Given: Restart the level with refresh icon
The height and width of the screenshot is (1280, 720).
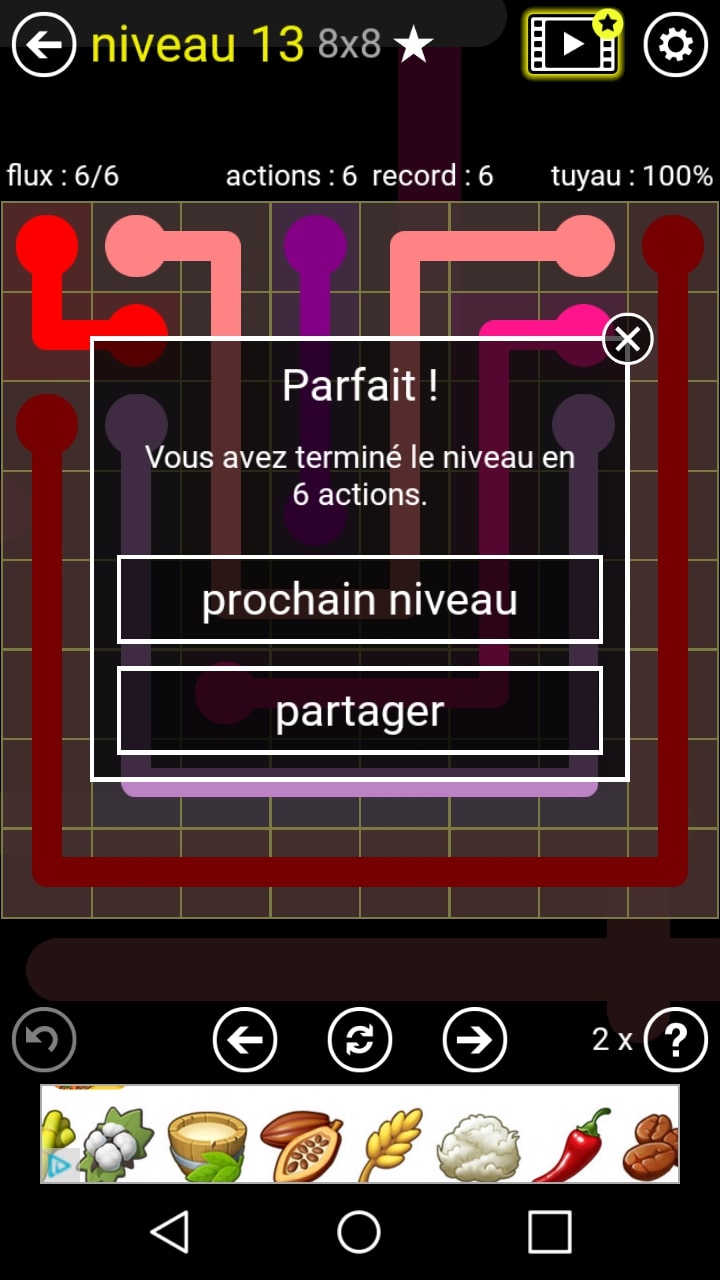Looking at the screenshot, I should point(360,1040).
